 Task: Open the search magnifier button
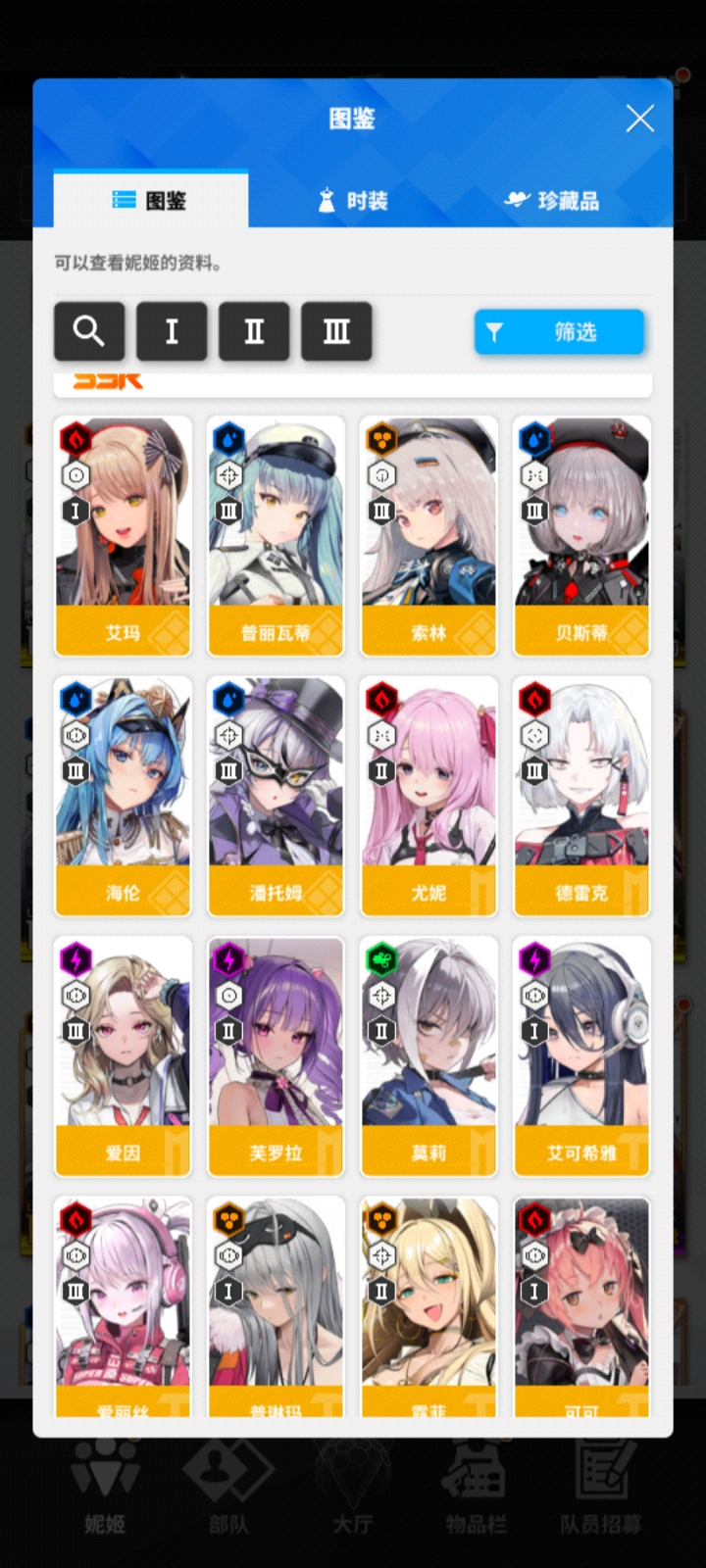(89, 331)
